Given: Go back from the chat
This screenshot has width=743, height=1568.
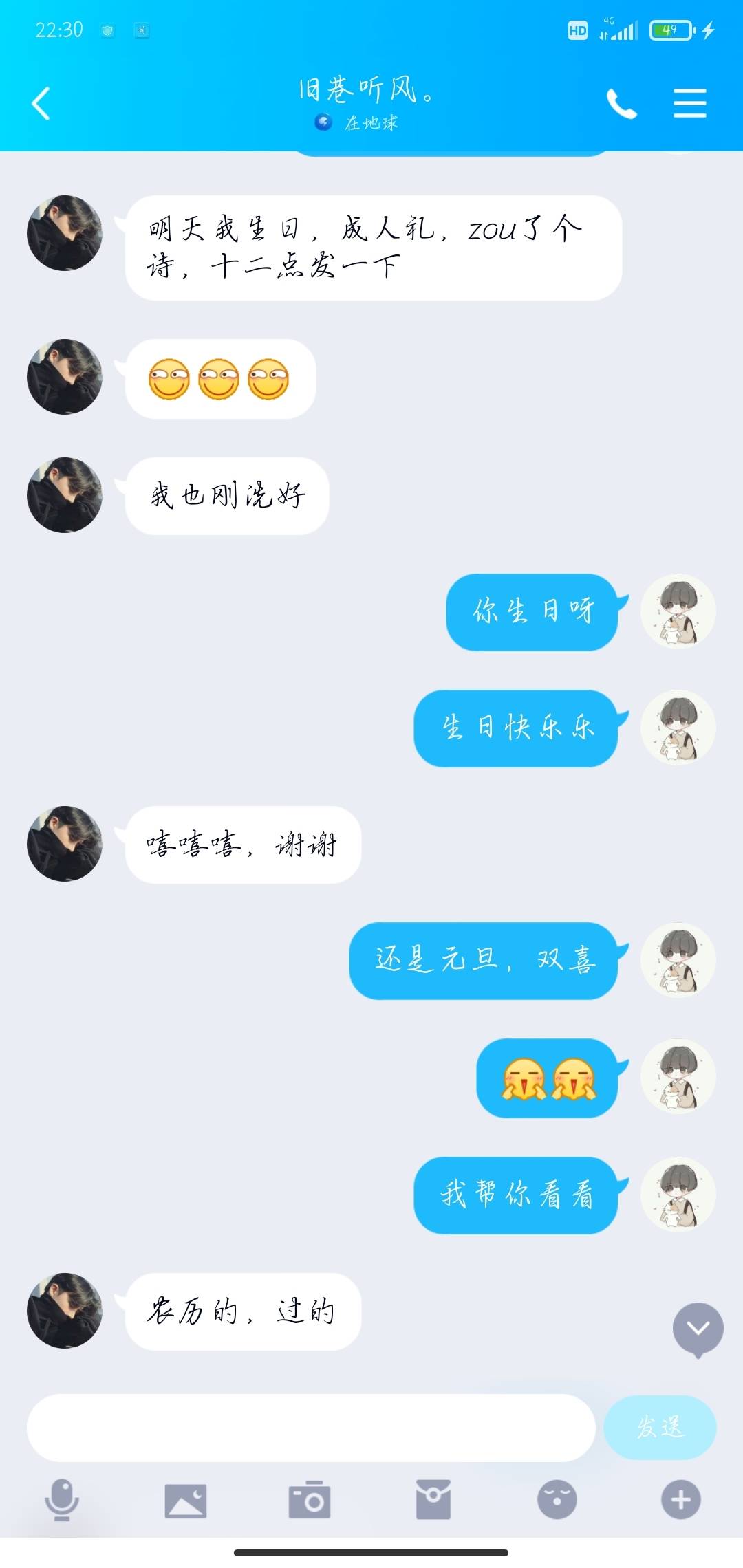Looking at the screenshot, I should point(41,104).
